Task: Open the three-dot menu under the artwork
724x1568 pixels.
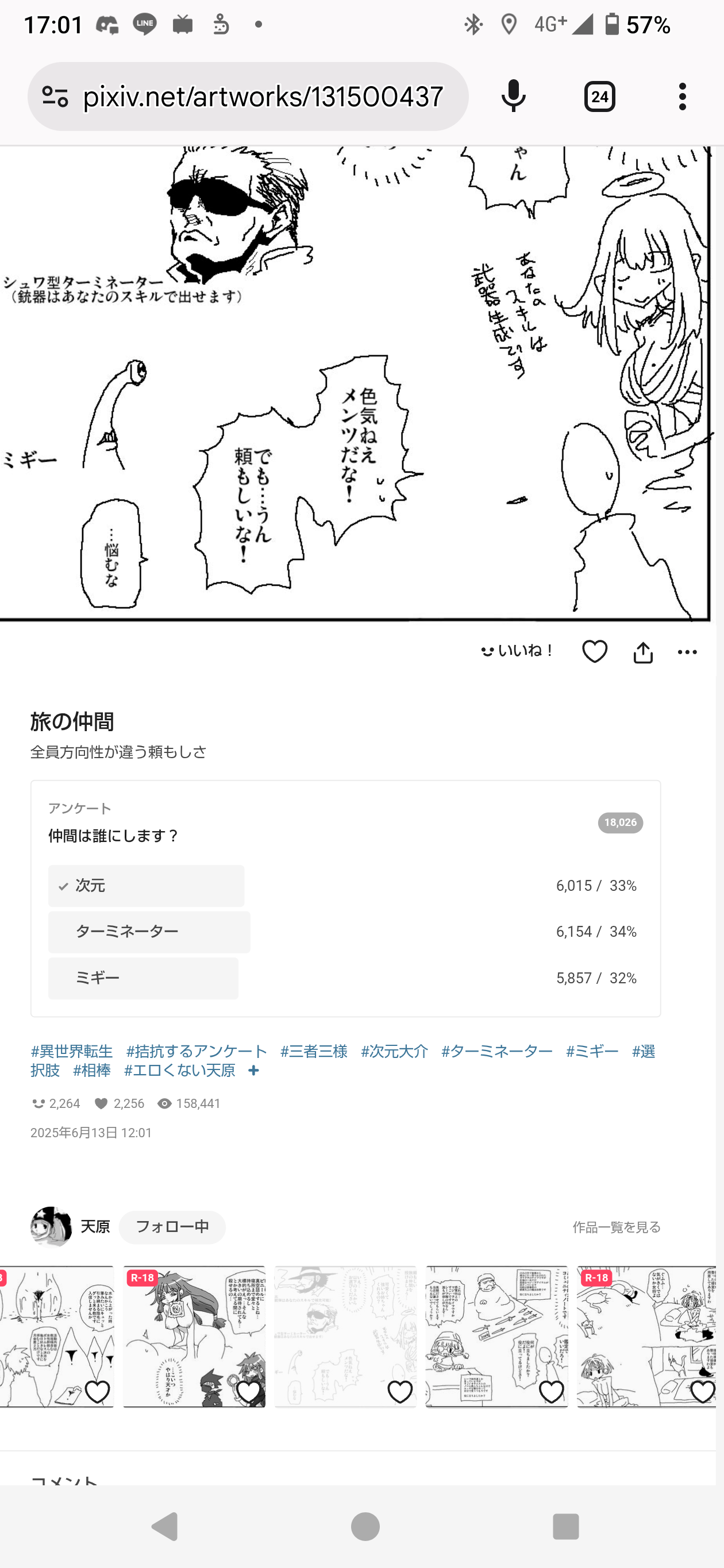Action: point(687,652)
